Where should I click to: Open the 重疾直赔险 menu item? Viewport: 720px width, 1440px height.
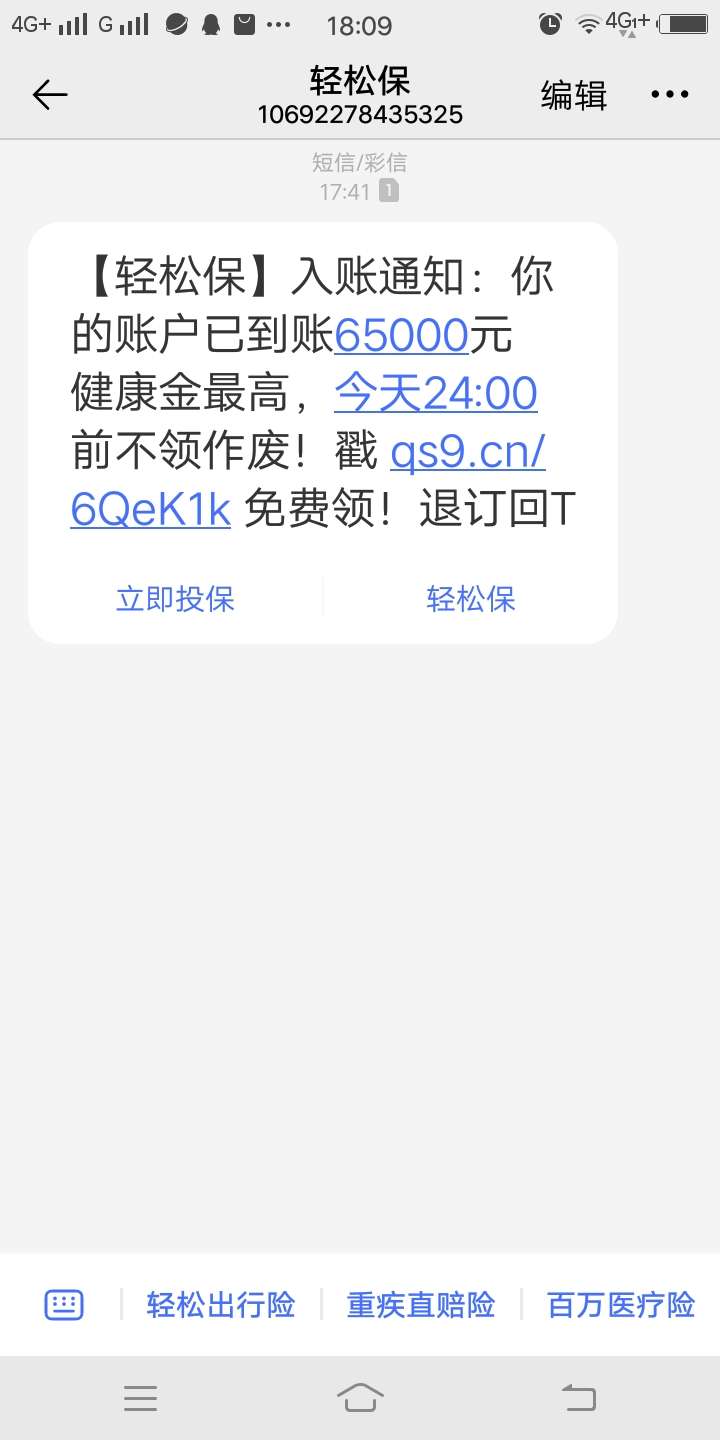click(421, 1305)
